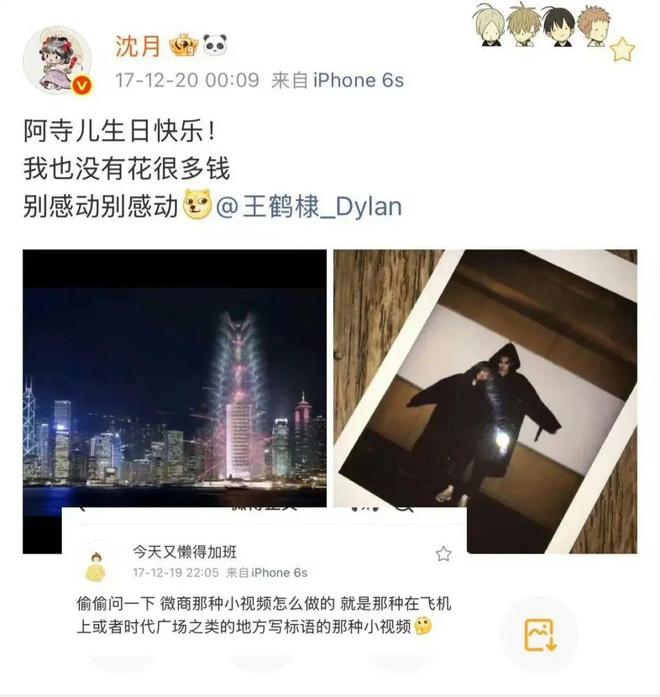Save the image with the download picture button
This screenshot has height=697, width=660.
[540, 635]
